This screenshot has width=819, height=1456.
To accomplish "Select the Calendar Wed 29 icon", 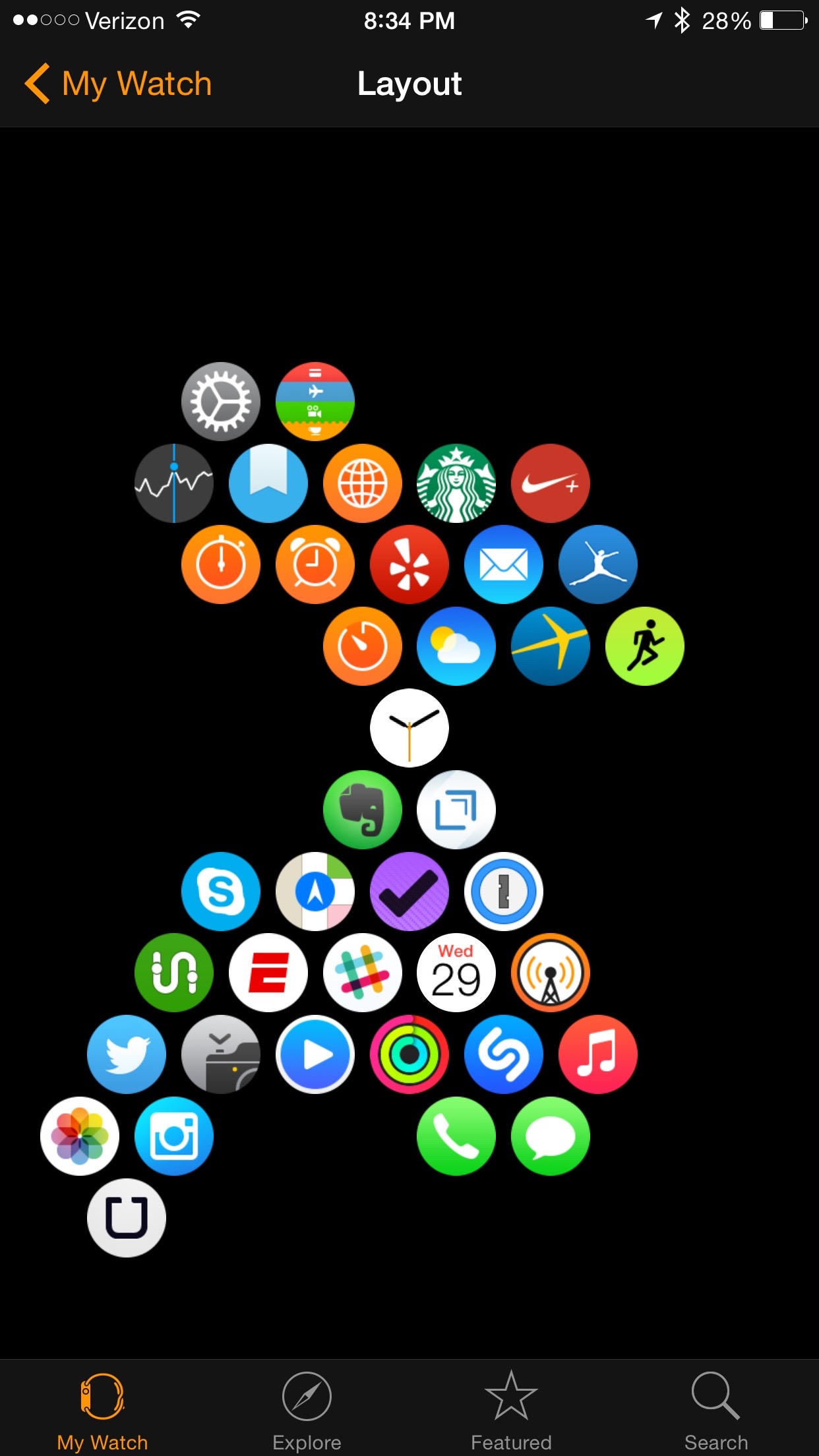I will click(456, 973).
